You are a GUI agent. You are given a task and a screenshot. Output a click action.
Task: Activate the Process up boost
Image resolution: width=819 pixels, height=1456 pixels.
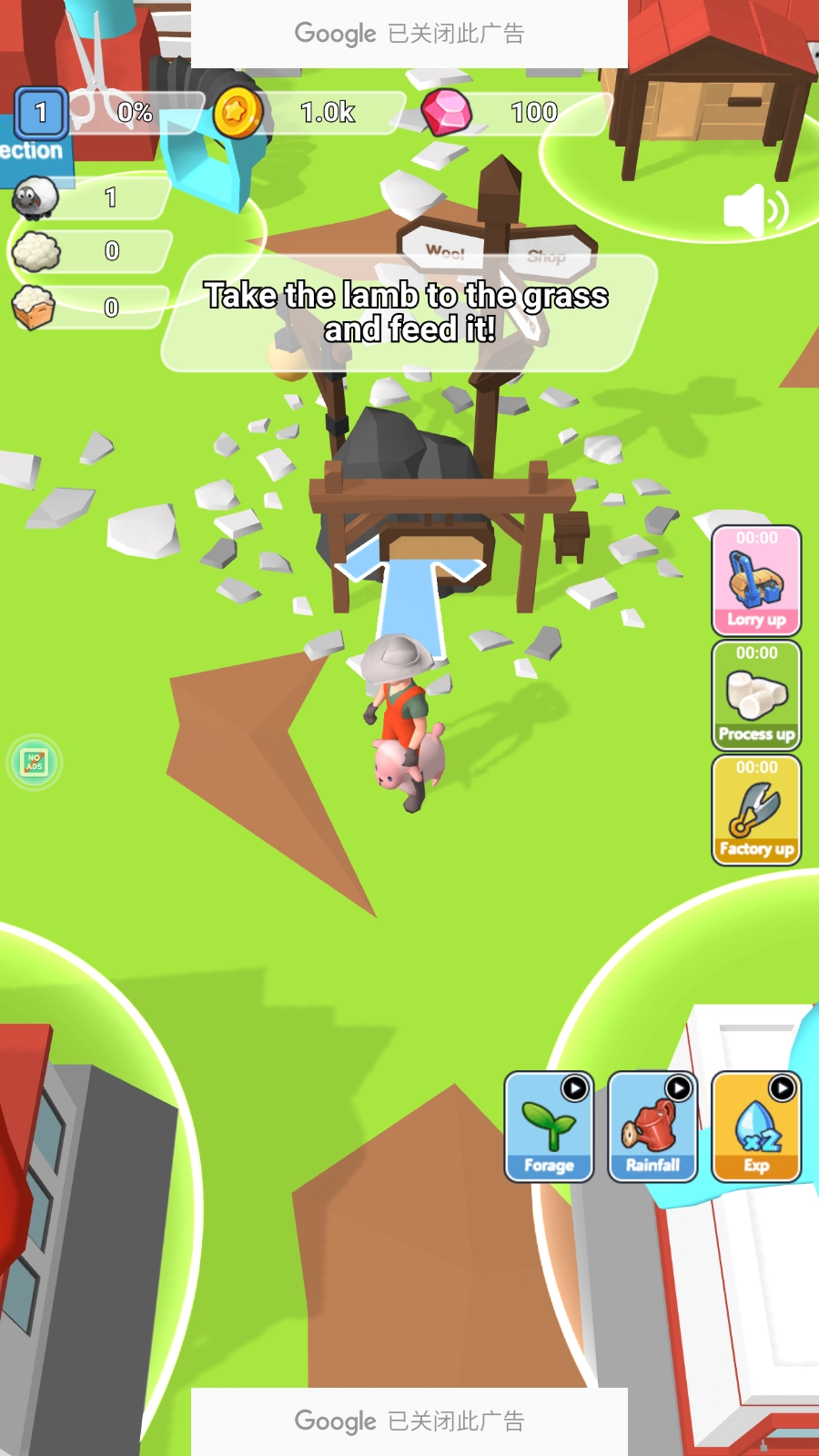[756, 696]
